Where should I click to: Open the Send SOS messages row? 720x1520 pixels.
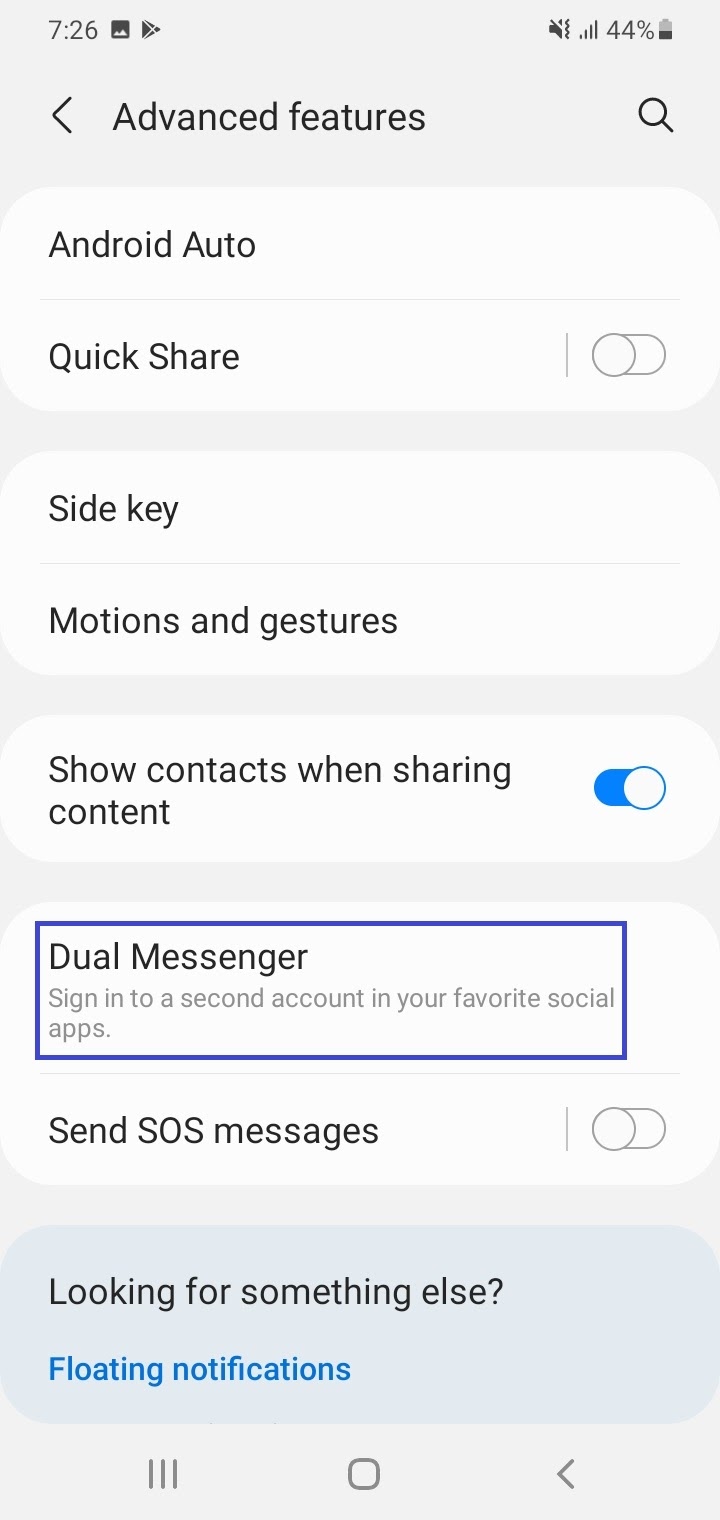283,1130
